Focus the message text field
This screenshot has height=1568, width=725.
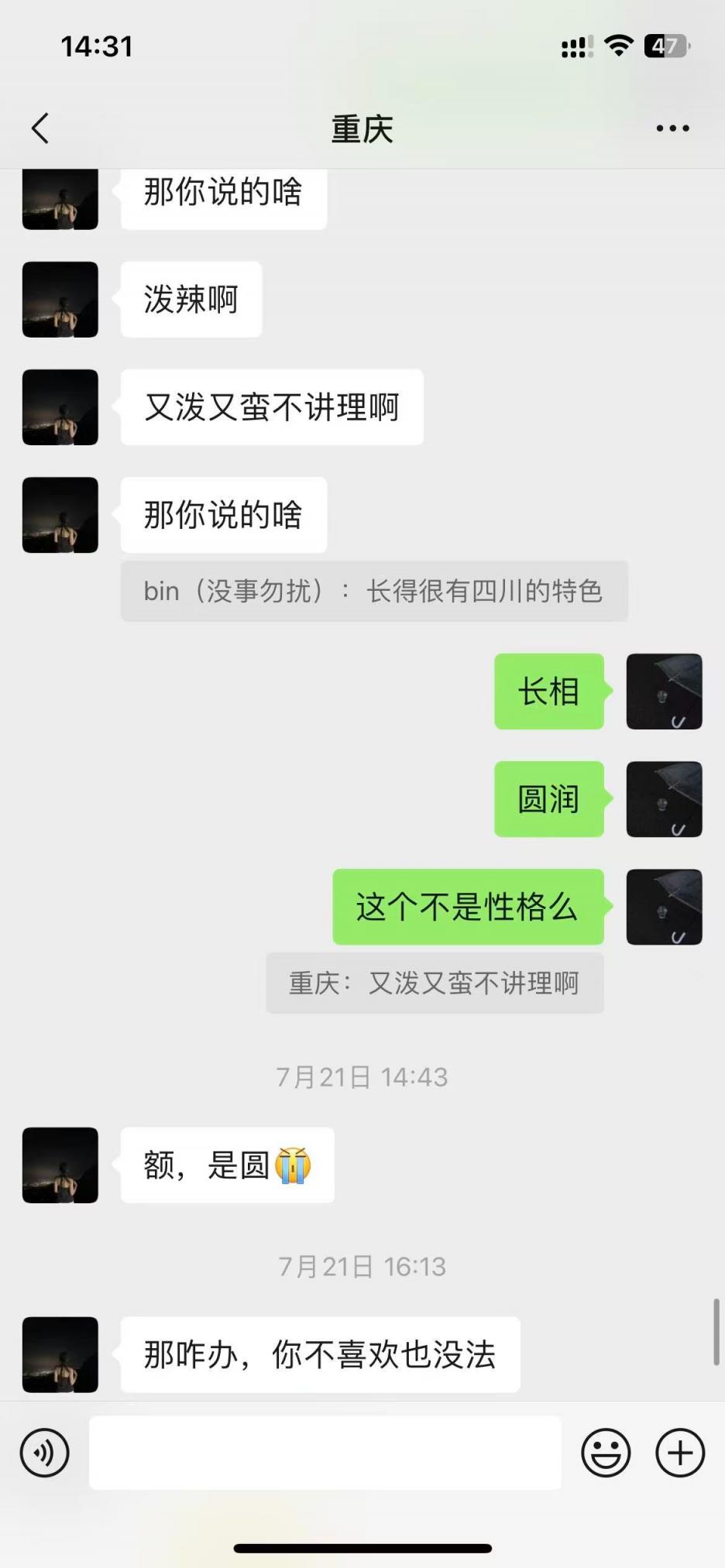[x=325, y=1453]
